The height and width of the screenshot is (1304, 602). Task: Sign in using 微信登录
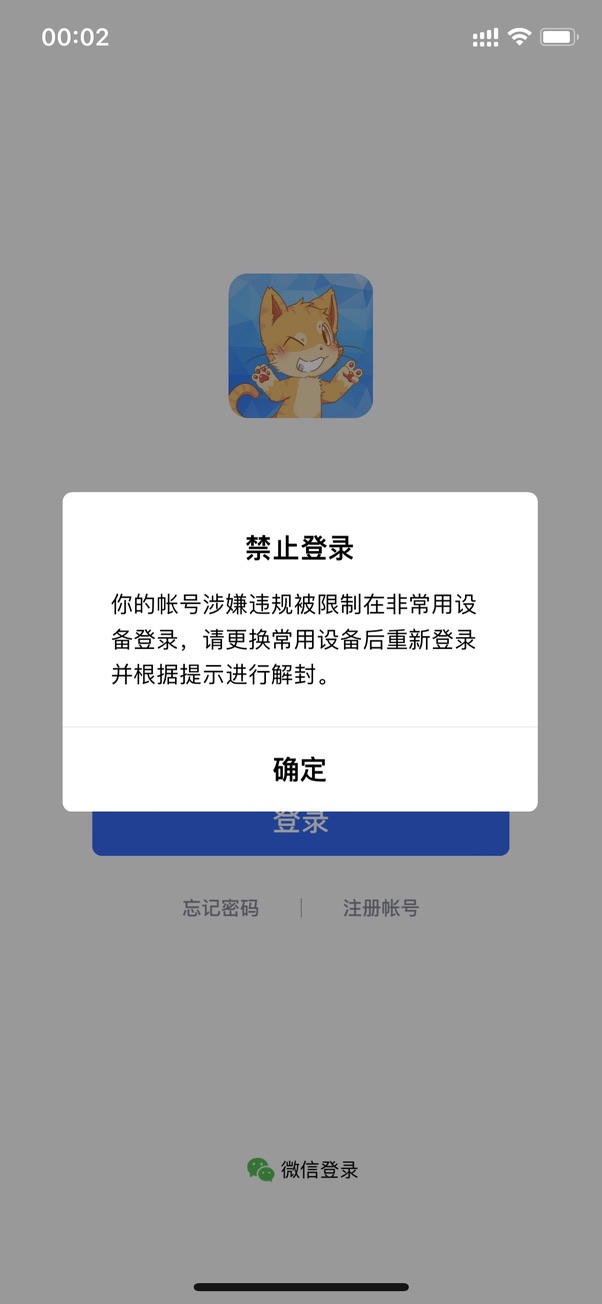click(302, 1169)
